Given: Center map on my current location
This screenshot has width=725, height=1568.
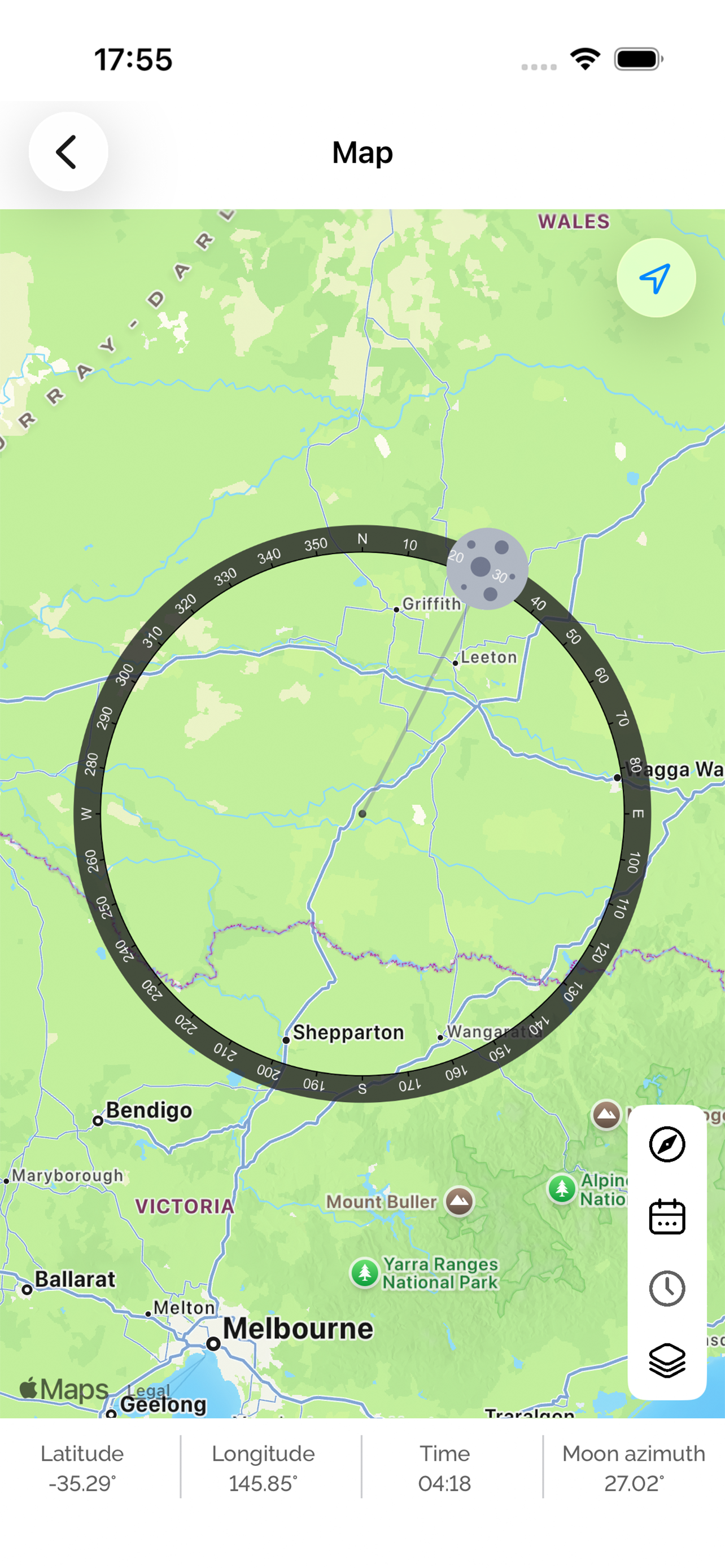Looking at the screenshot, I should coord(656,278).
